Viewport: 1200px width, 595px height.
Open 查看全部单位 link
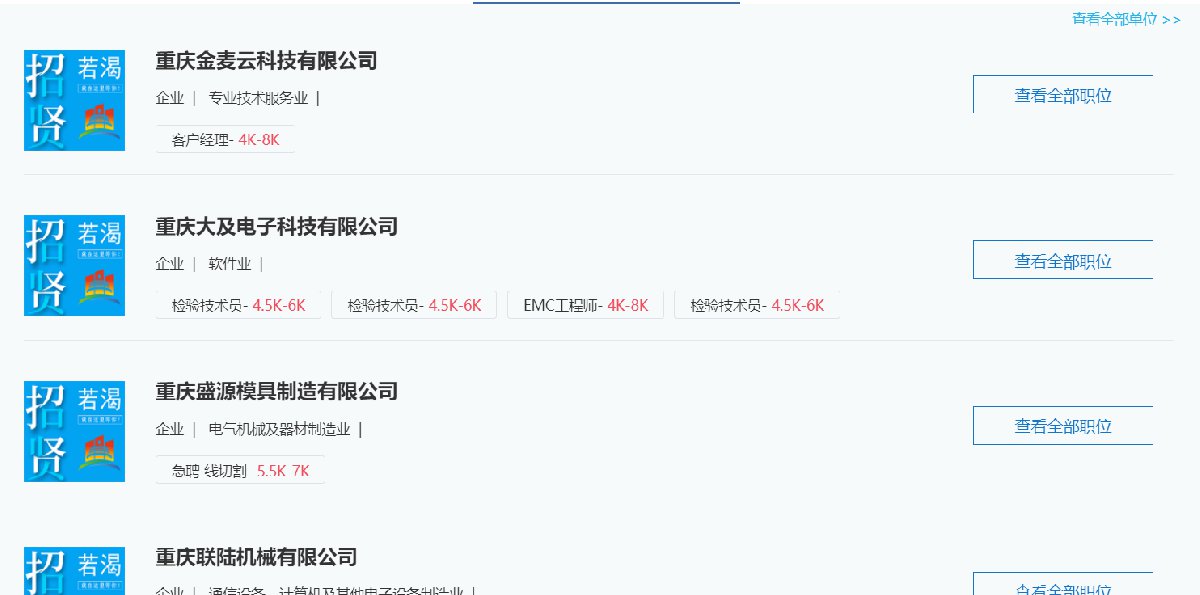coord(1126,18)
